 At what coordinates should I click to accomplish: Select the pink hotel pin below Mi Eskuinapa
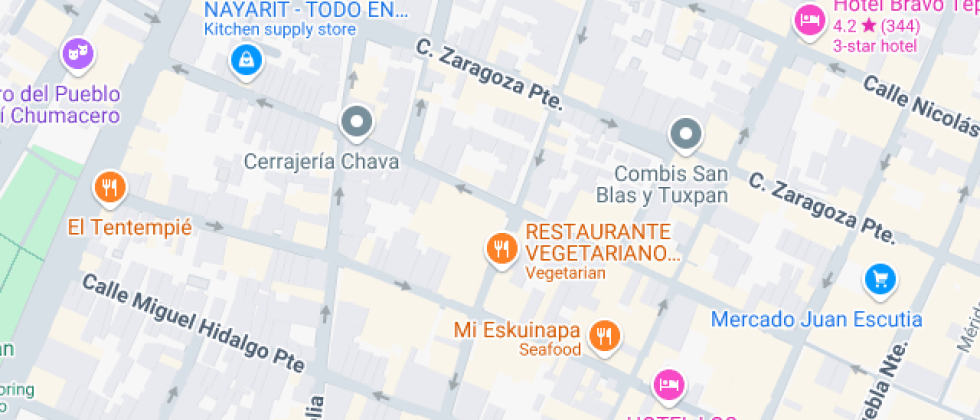(x=668, y=384)
